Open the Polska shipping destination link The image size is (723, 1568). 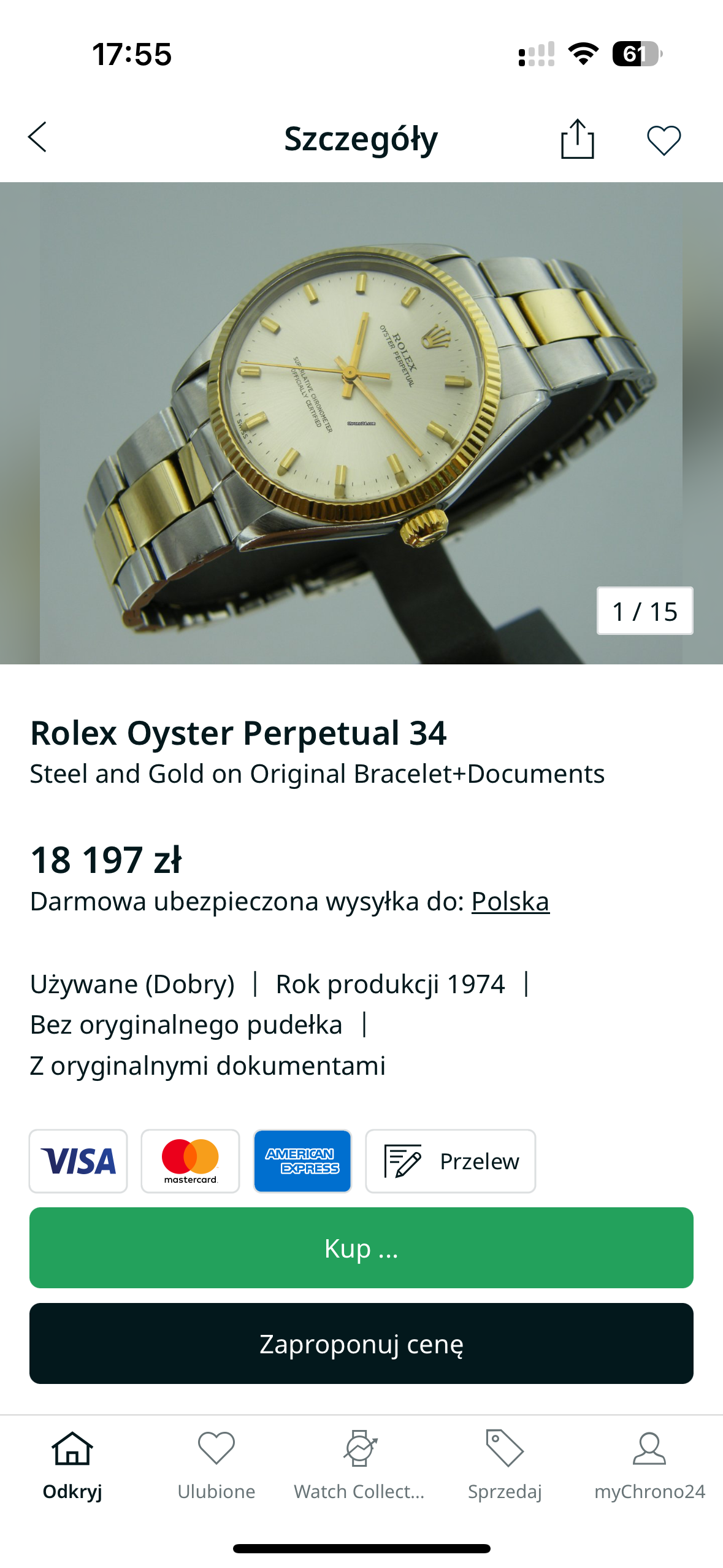point(510,901)
